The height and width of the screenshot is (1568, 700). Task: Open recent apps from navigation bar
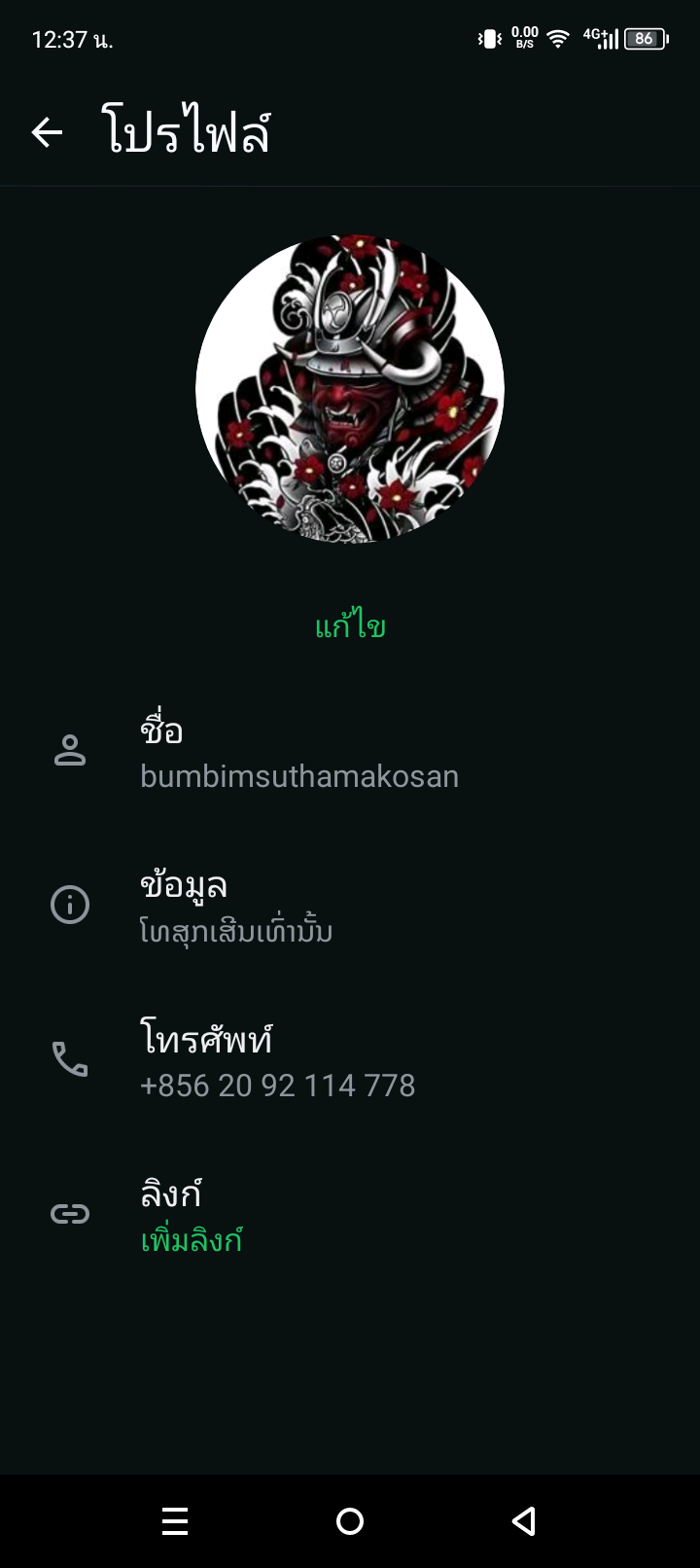[x=175, y=1521]
